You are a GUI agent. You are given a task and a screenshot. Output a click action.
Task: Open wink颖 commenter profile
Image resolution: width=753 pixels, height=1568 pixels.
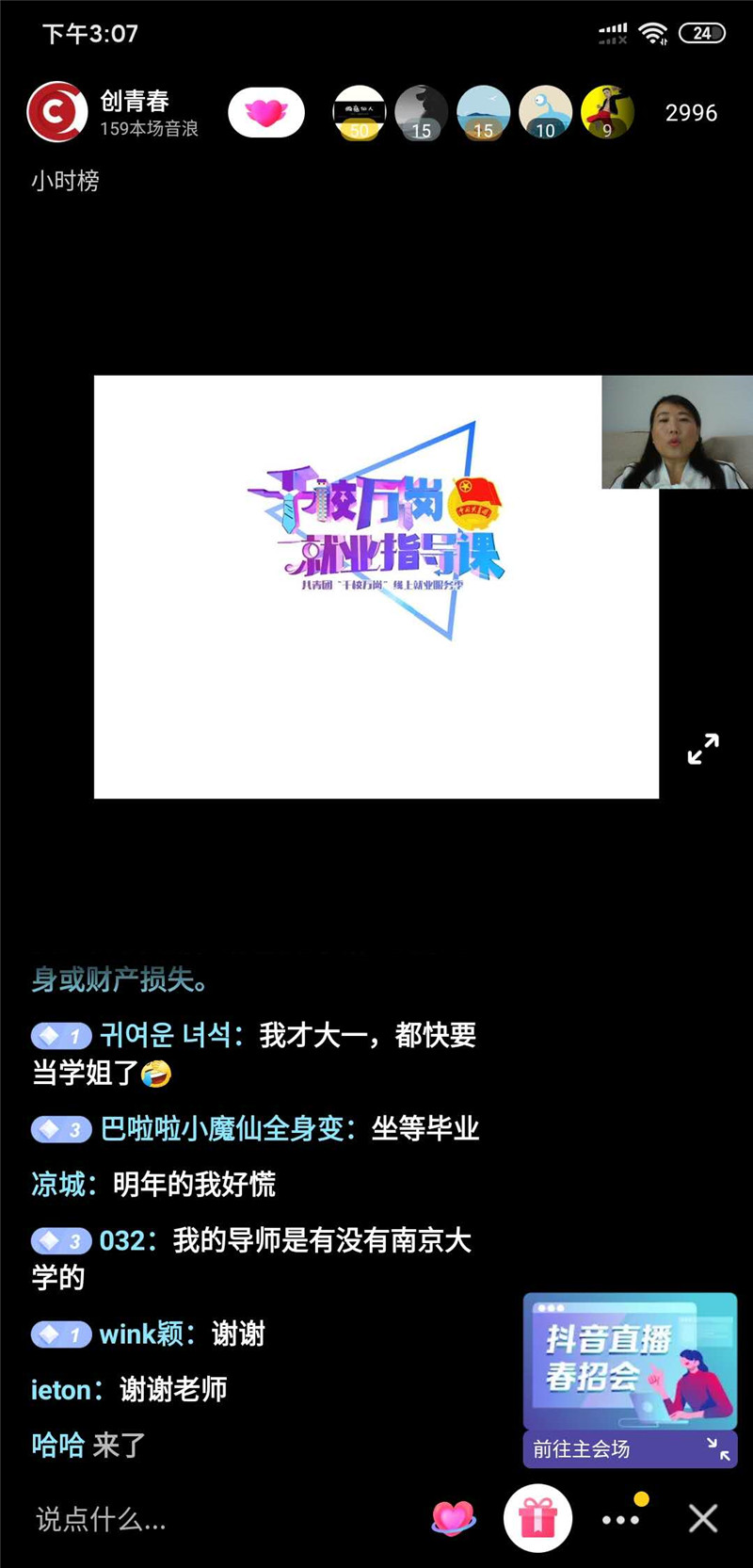[x=141, y=1334]
